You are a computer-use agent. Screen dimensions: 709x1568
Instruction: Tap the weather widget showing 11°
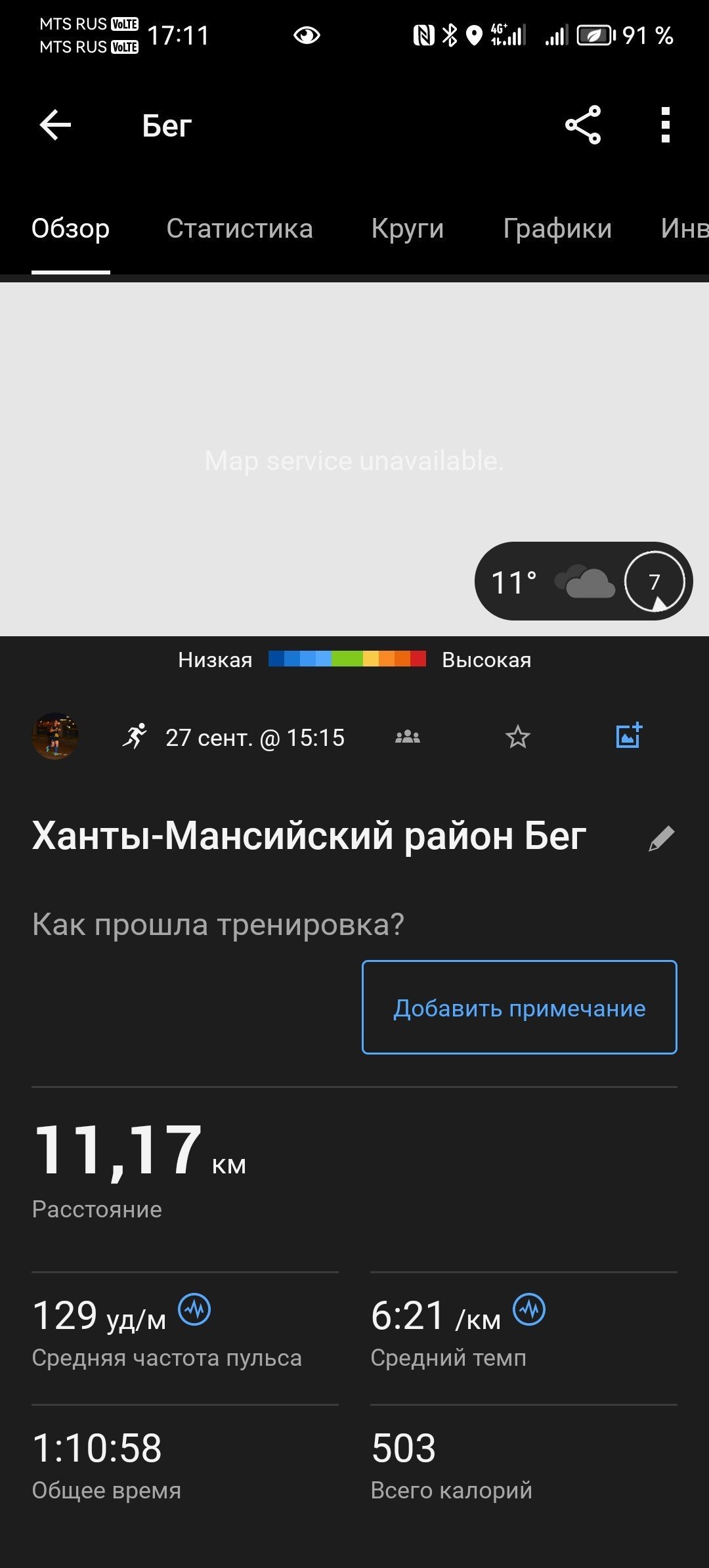pos(584,581)
